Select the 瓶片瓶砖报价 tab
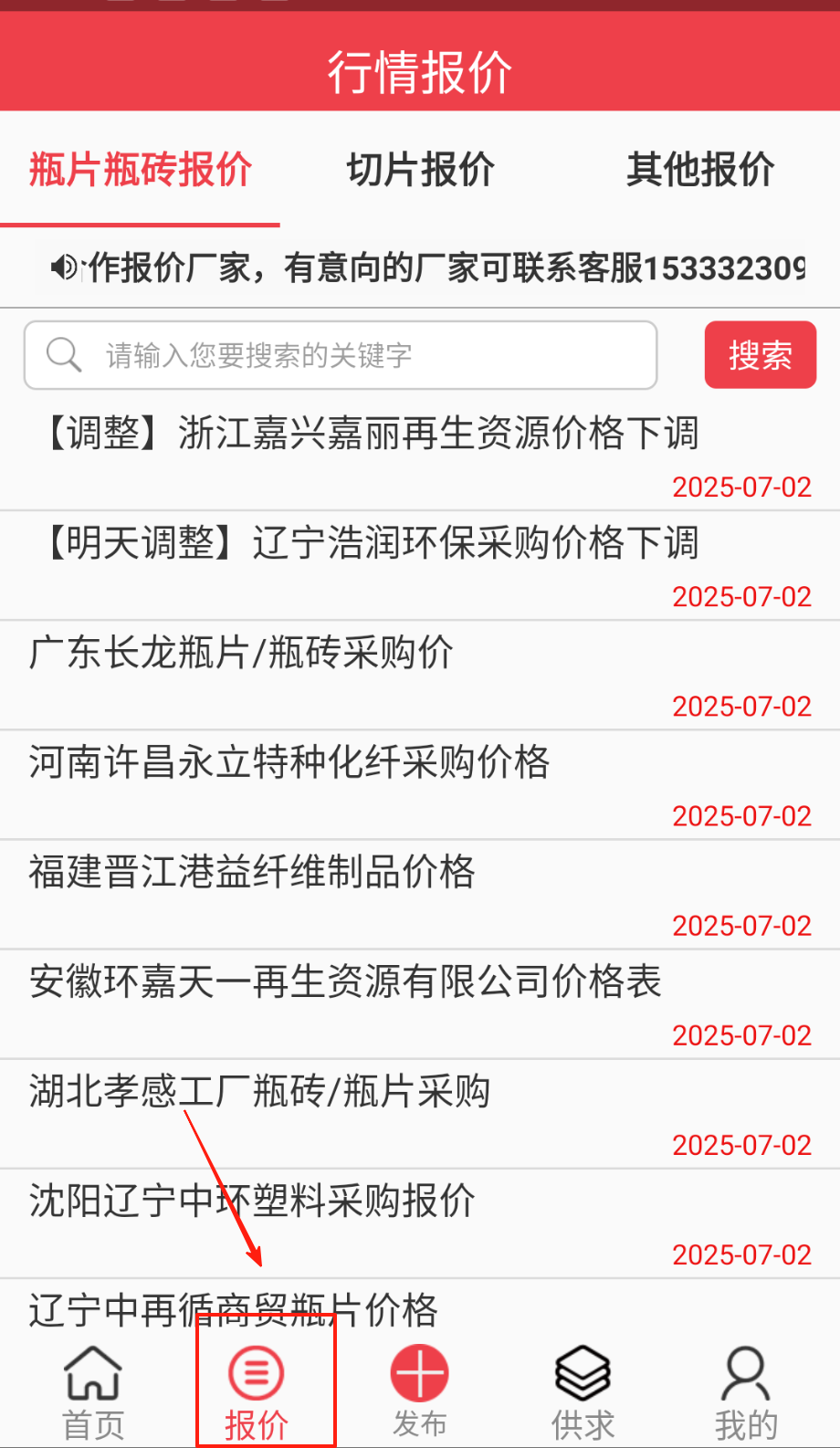The height and width of the screenshot is (1448, 840). (x=140, y=170)
